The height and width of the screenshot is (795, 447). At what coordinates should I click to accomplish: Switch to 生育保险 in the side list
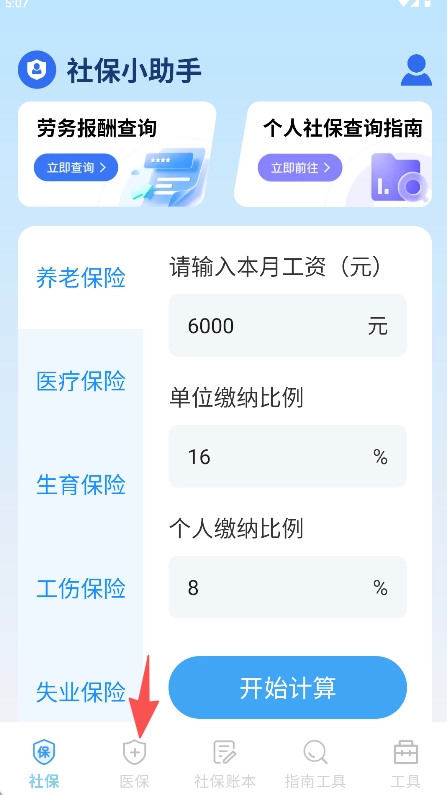tap(81, 485)
